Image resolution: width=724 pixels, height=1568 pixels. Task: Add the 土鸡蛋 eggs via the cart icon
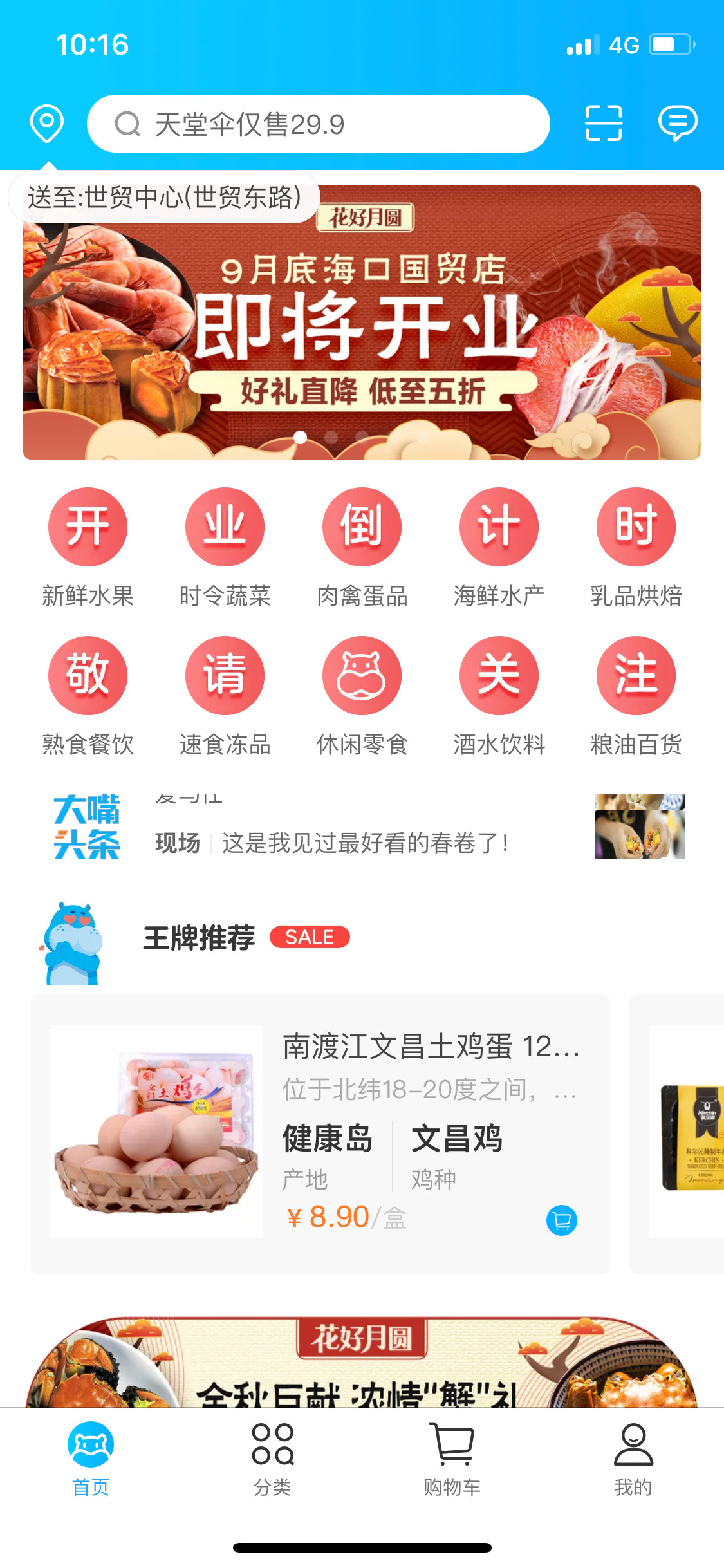point(561,1219)
